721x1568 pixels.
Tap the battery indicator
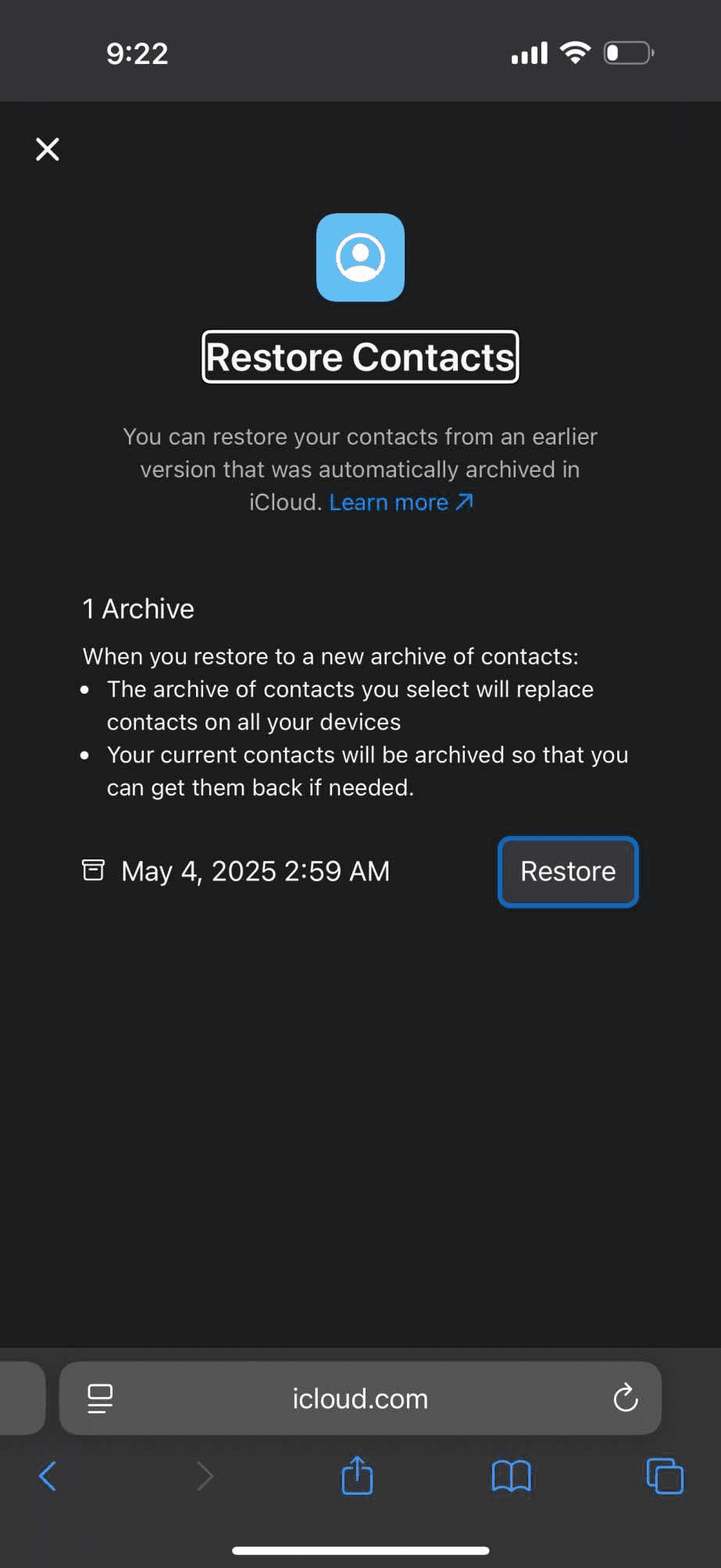[x=628, y=52]
